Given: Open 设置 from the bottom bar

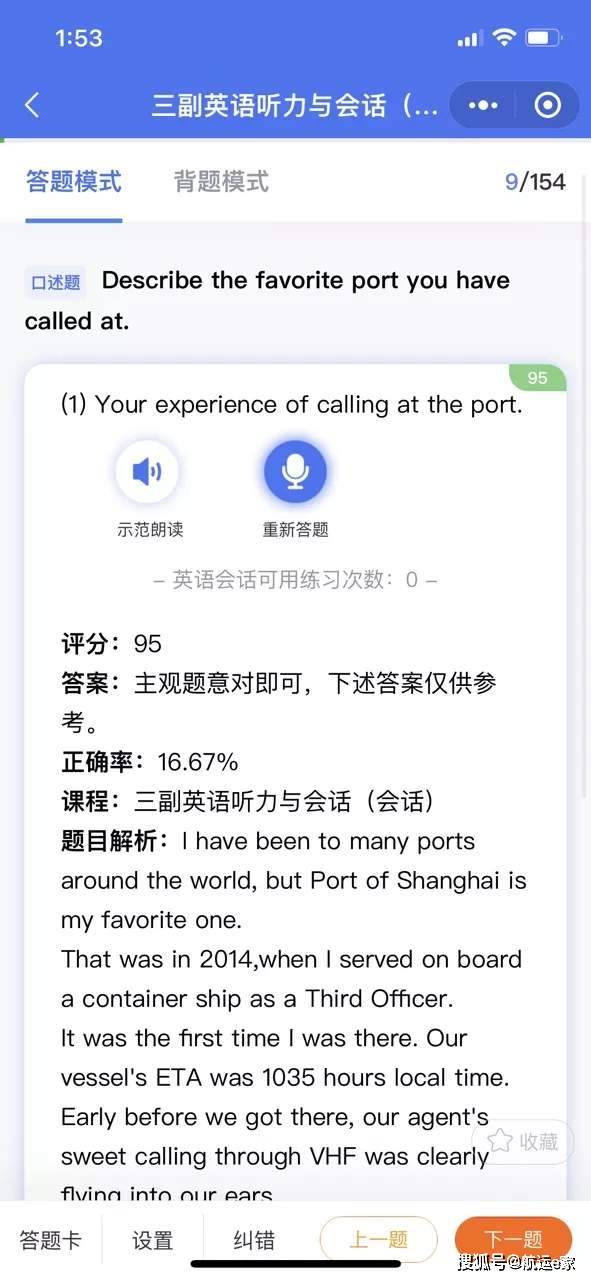Looking at the screenshot, I should click(x=153, y=1240).
